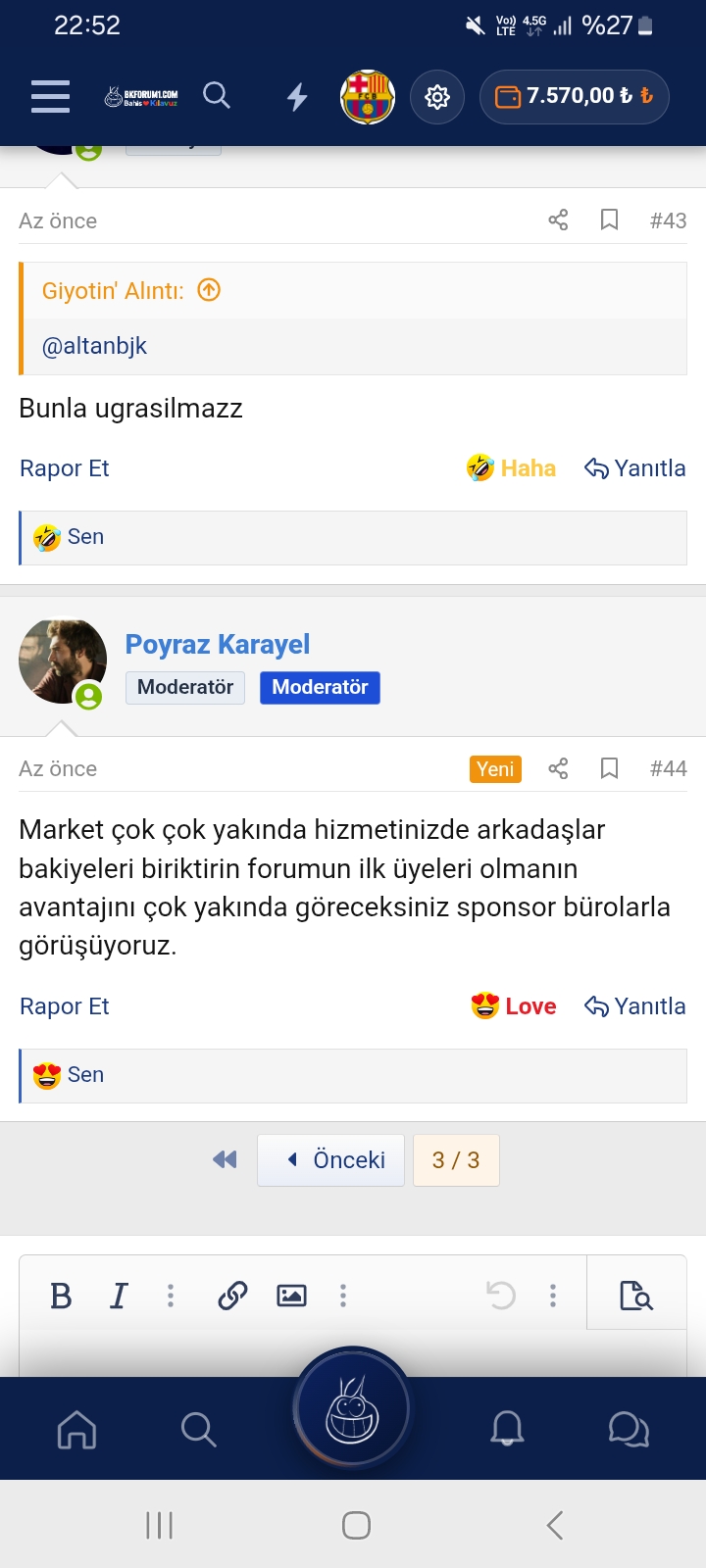The image size is (706, 1568).
Task: Open notifications bell in bottom bar
Action: [x=507, y=1430]
